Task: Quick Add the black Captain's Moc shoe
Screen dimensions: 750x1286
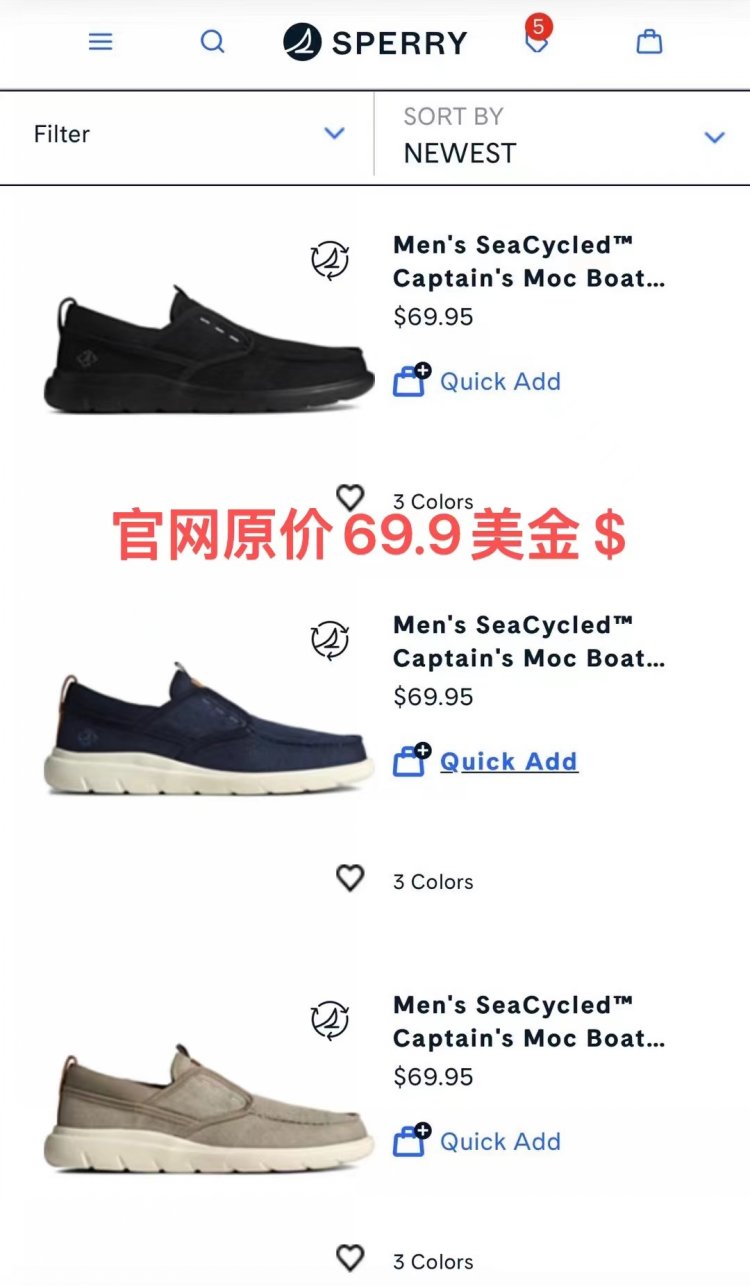Action: click(478, 381)
